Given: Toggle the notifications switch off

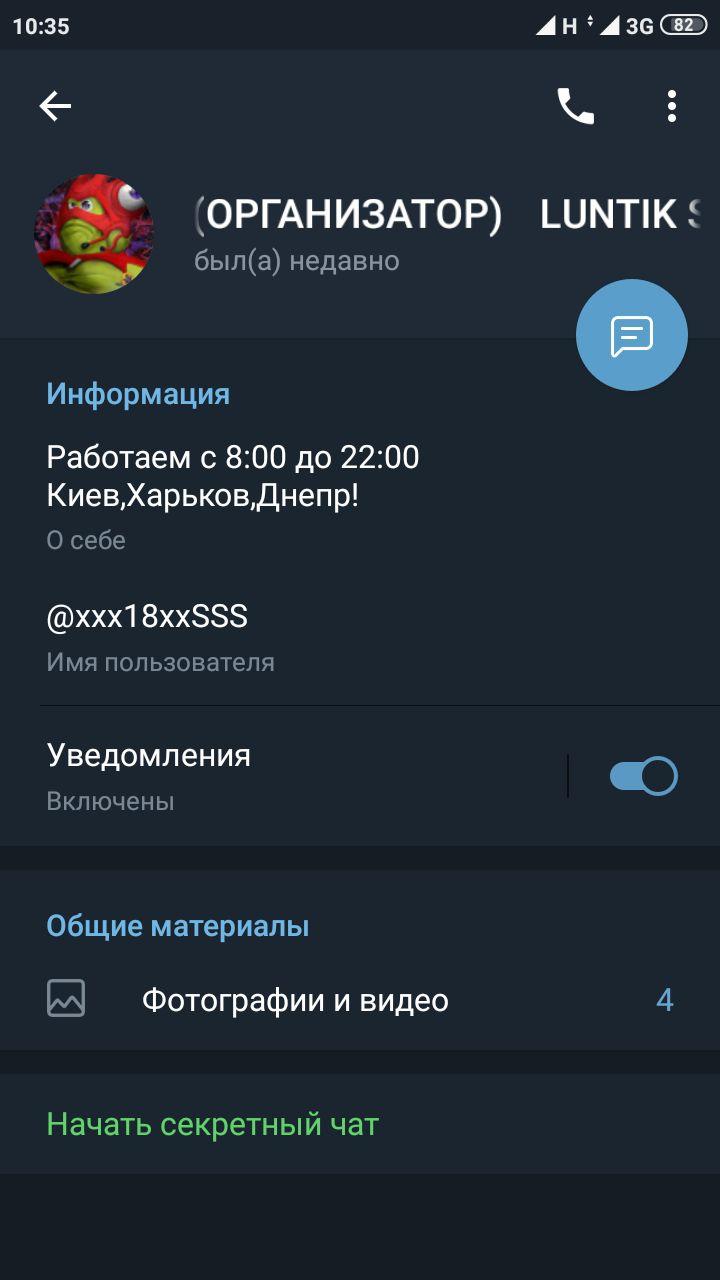Looking at the screenshot, I should [643, 776].
